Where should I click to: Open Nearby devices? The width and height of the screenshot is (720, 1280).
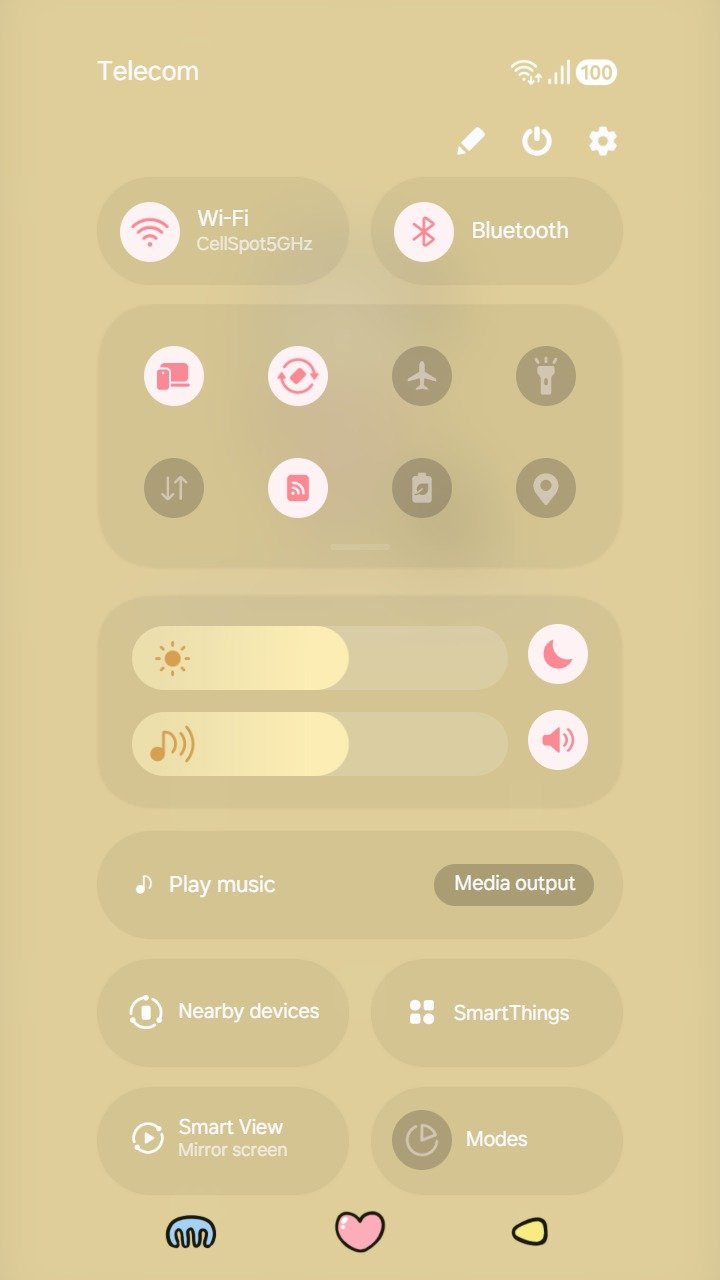pos(223,1012)
